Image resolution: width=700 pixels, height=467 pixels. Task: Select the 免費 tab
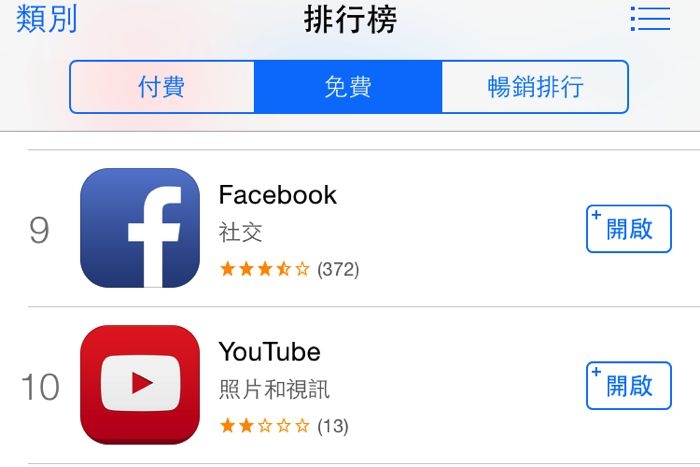348,87
